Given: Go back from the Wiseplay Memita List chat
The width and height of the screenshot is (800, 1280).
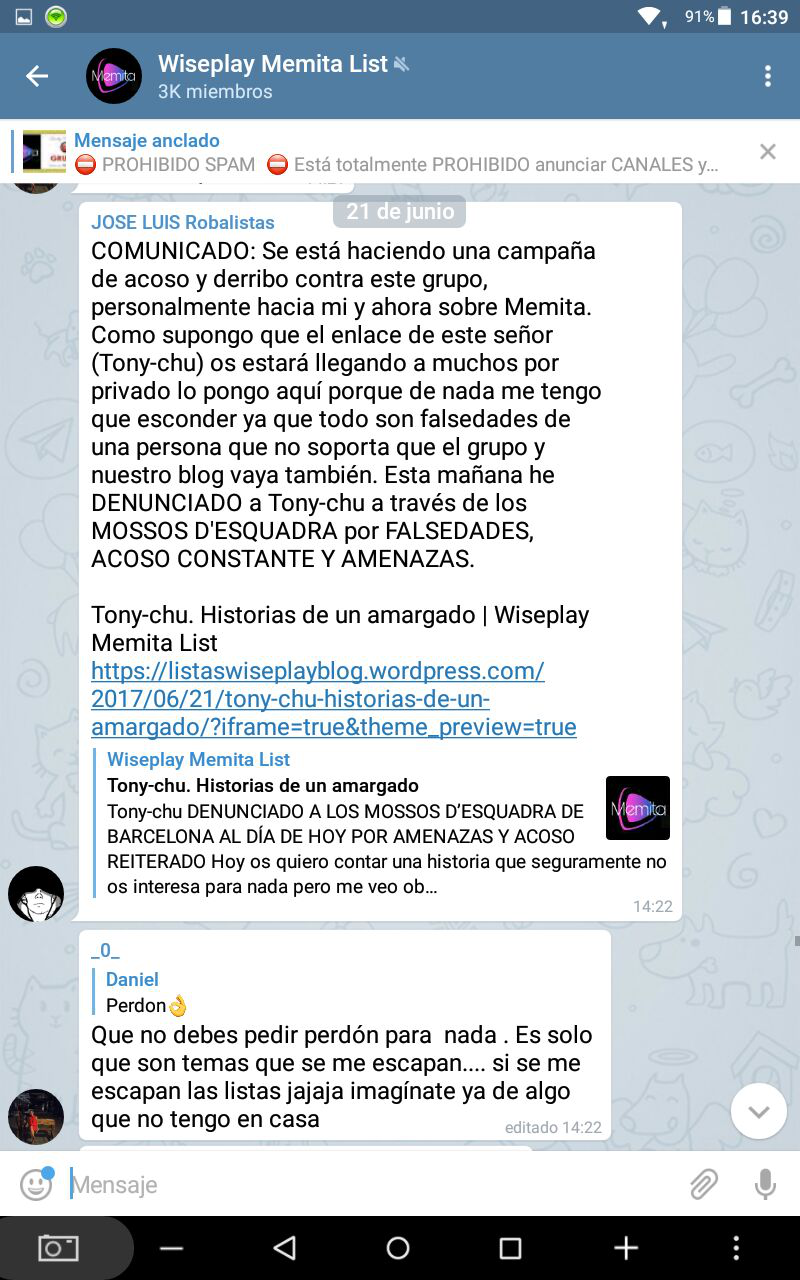Looking at the screenshot, I should (37, 76).
